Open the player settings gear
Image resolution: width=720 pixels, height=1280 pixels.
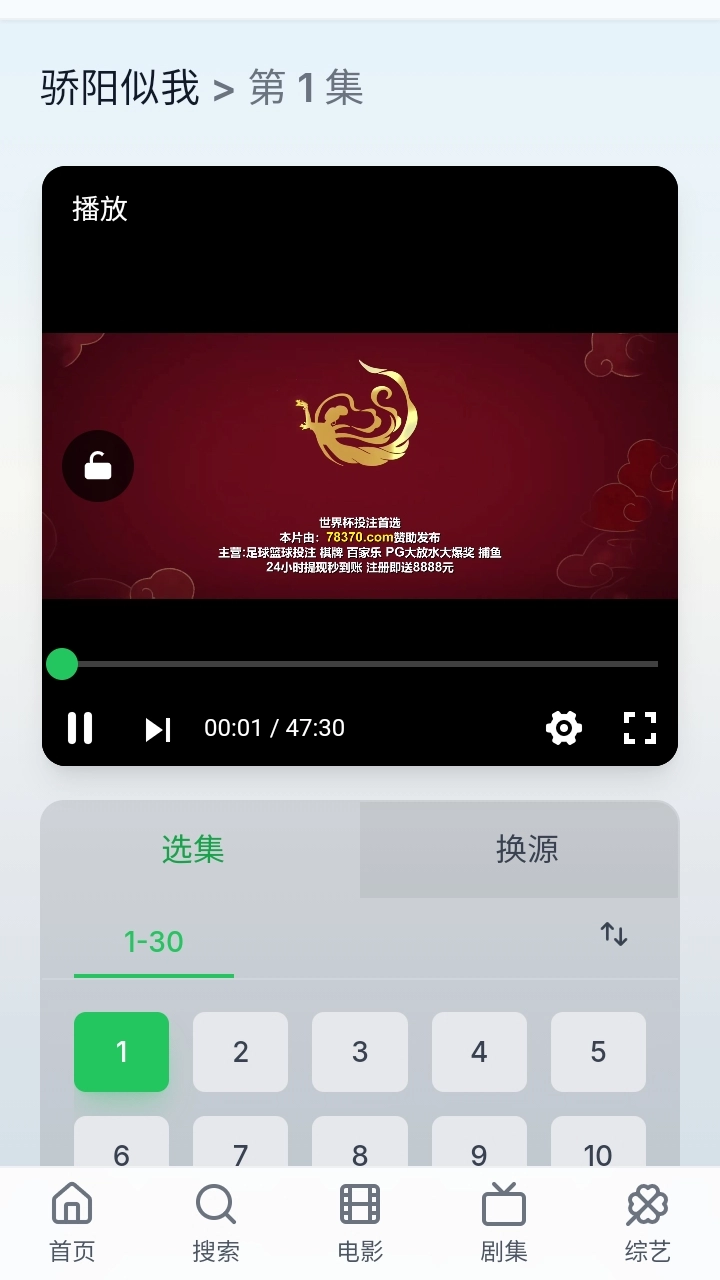pos(563,728)
